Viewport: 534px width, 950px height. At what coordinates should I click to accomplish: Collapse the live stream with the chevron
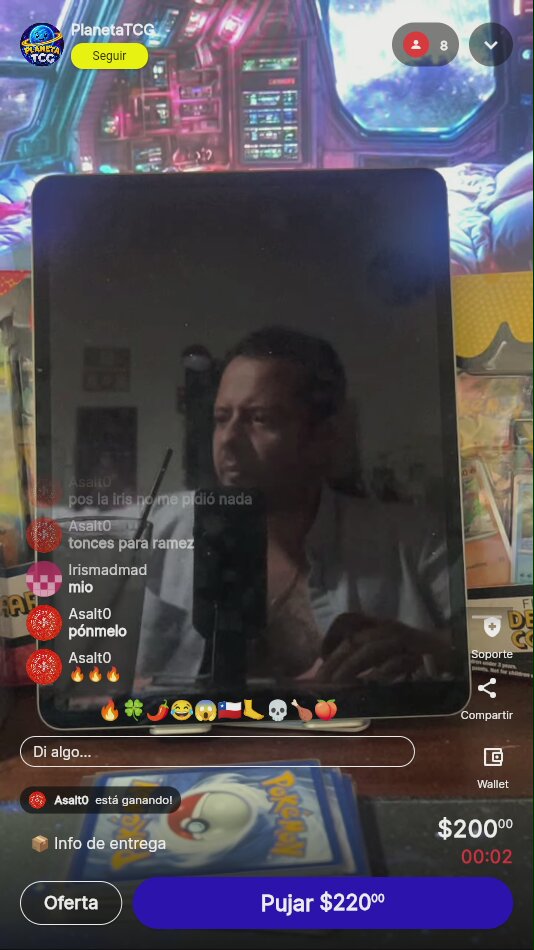pyautogui.click(x=491, y=45)
